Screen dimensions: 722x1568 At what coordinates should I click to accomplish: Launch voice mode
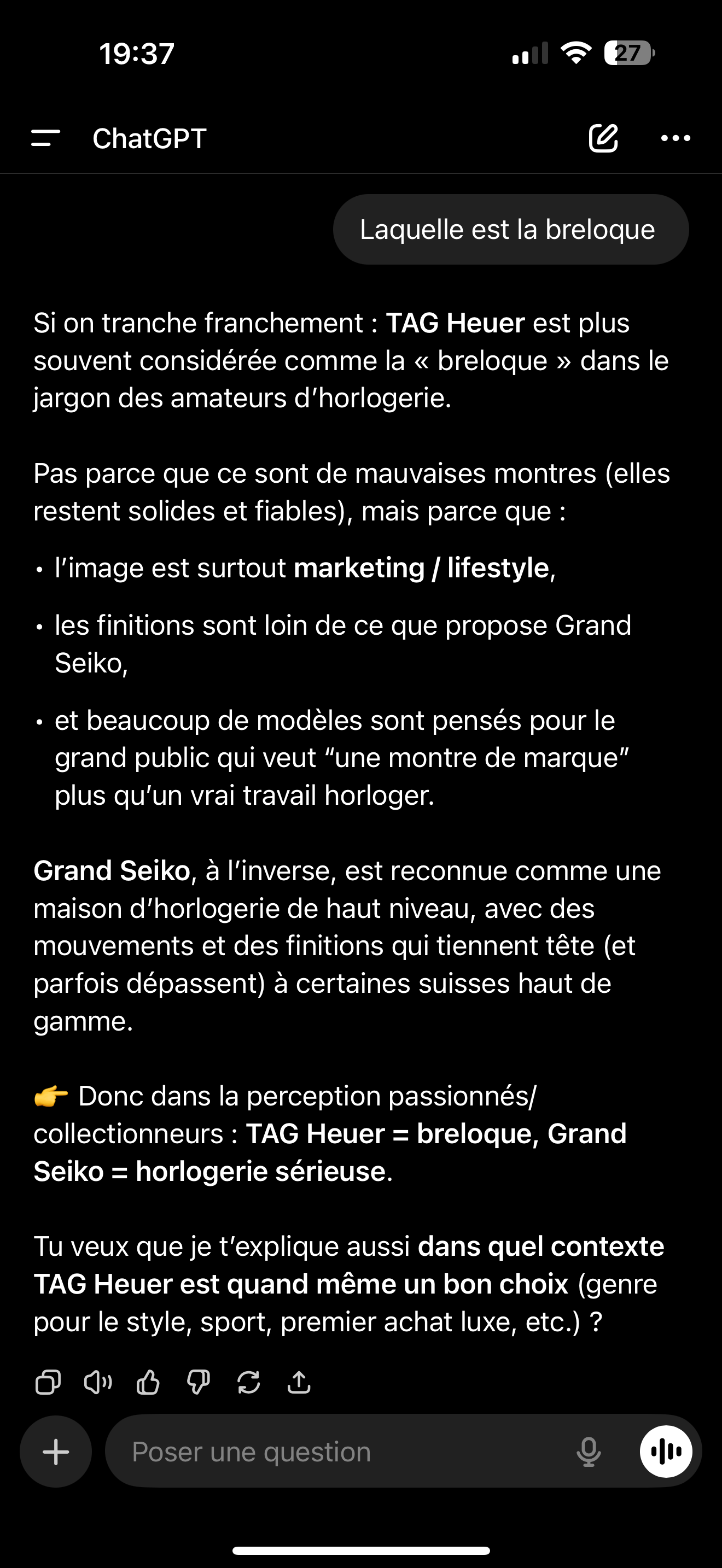tap(665, 1452)
